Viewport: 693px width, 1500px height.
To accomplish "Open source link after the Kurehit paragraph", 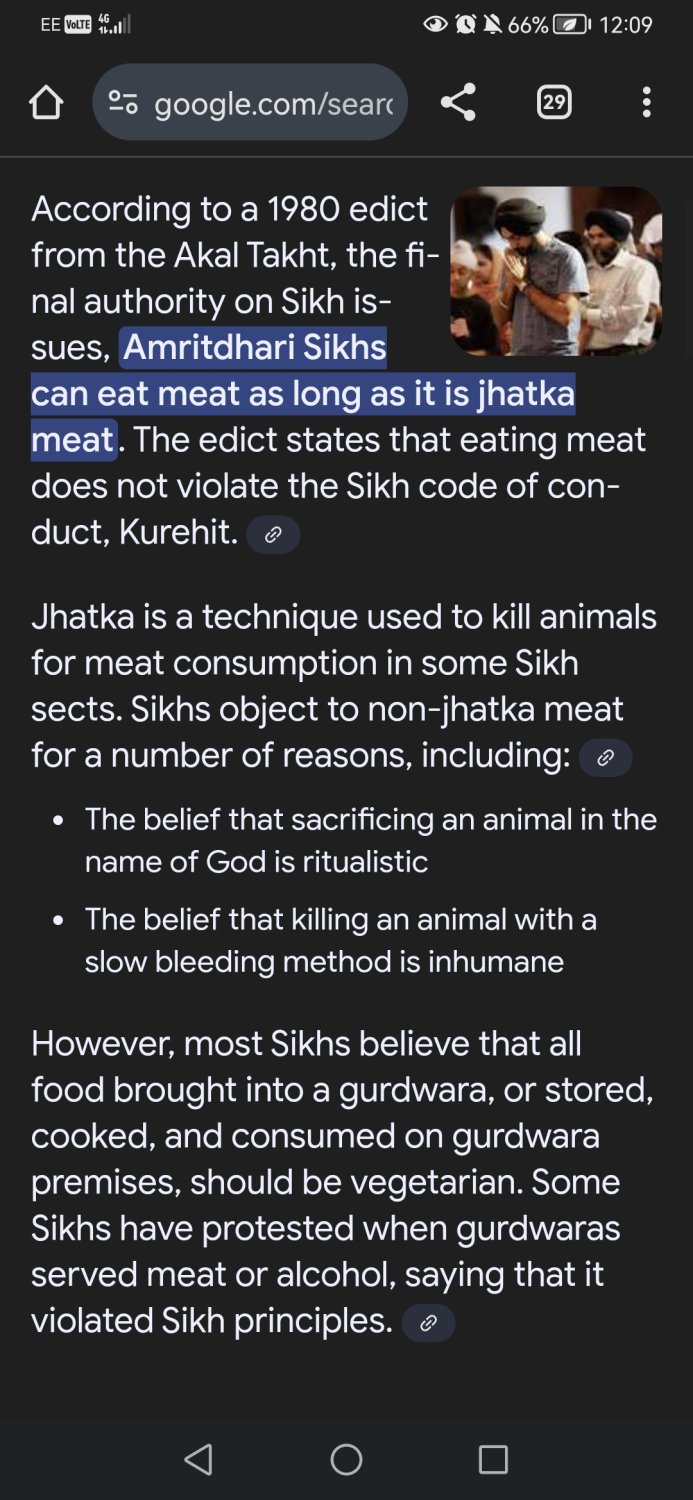I will point(273,535).
